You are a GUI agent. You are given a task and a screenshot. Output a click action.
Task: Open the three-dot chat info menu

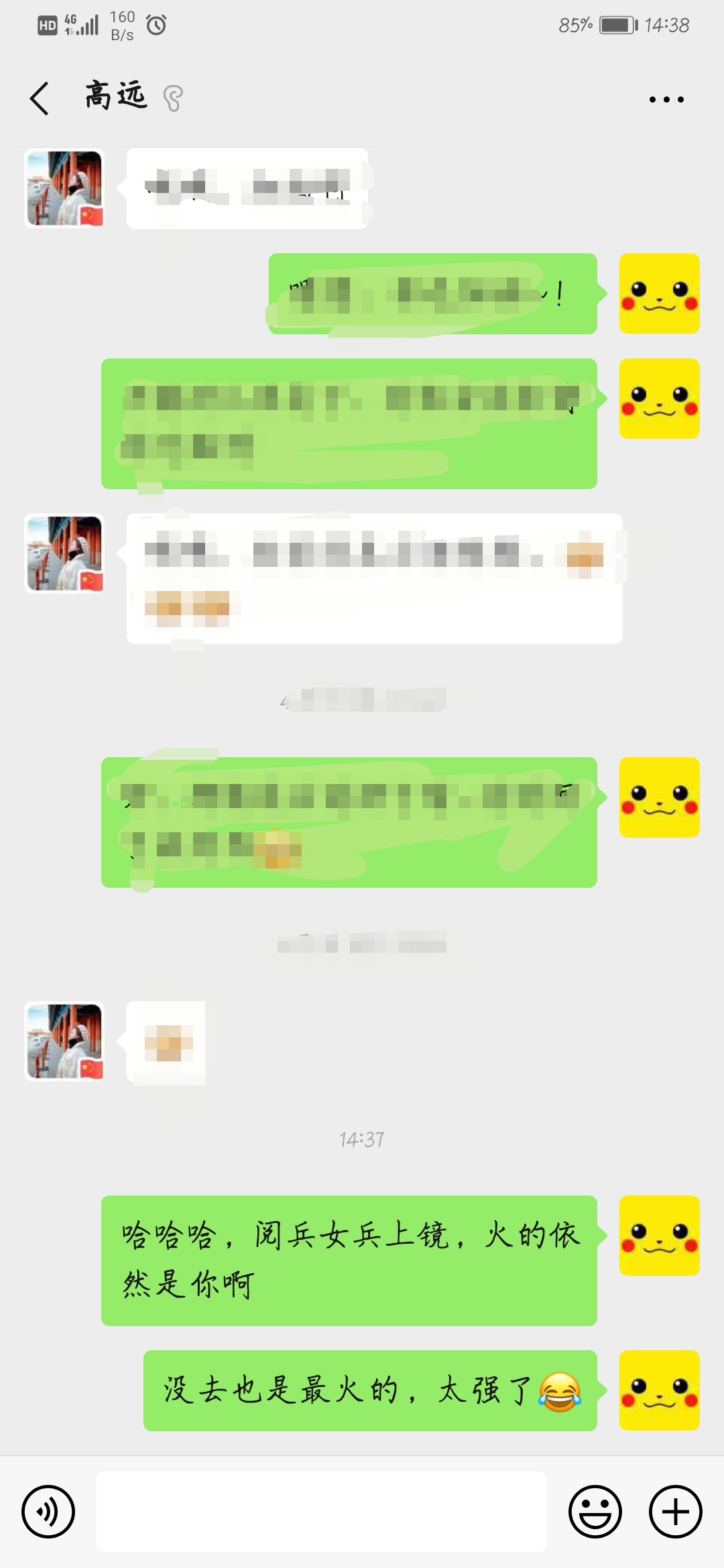pos(666,99)
